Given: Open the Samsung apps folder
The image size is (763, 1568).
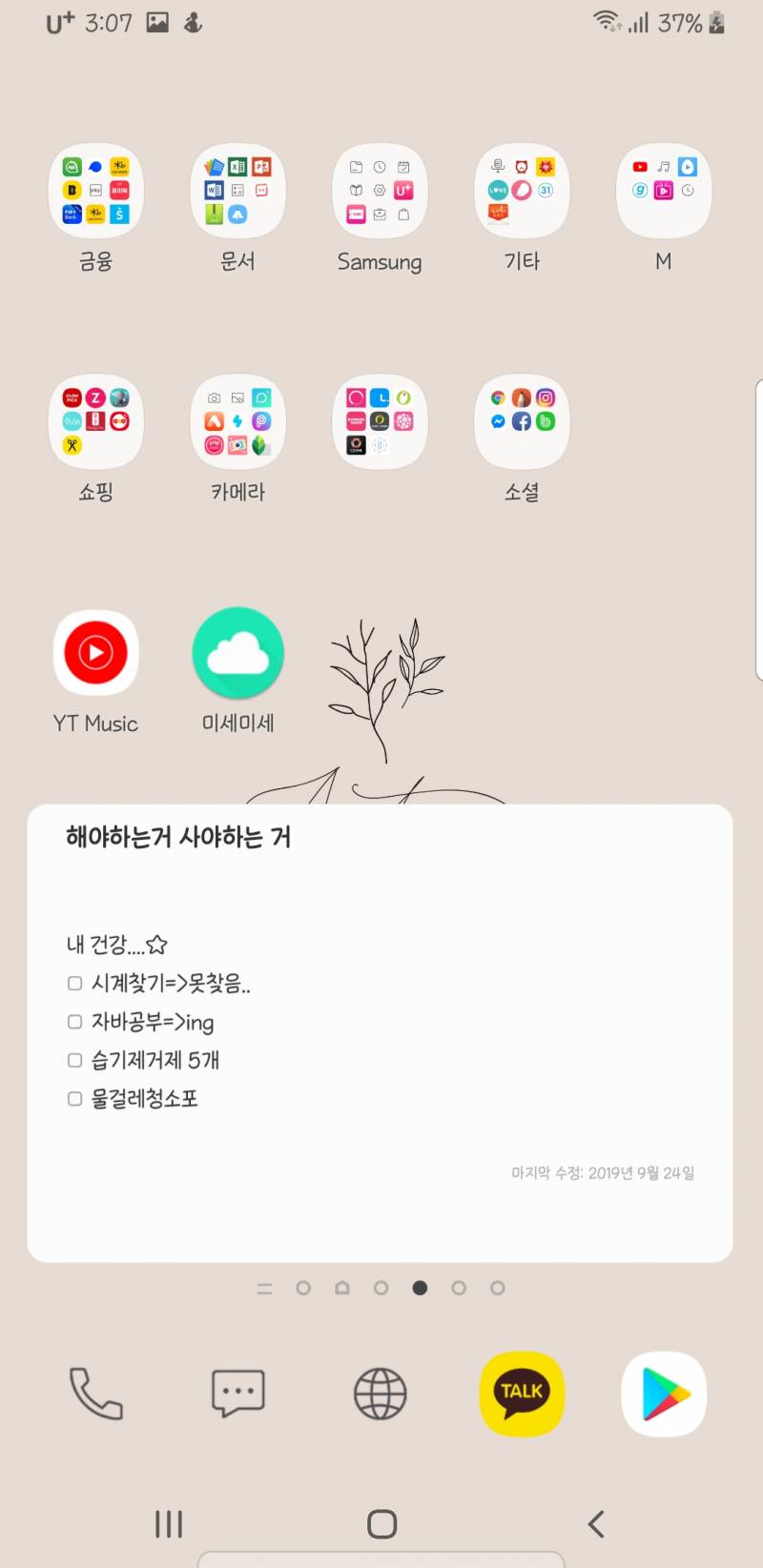Looking at the screenshot, I should [380, 190].
